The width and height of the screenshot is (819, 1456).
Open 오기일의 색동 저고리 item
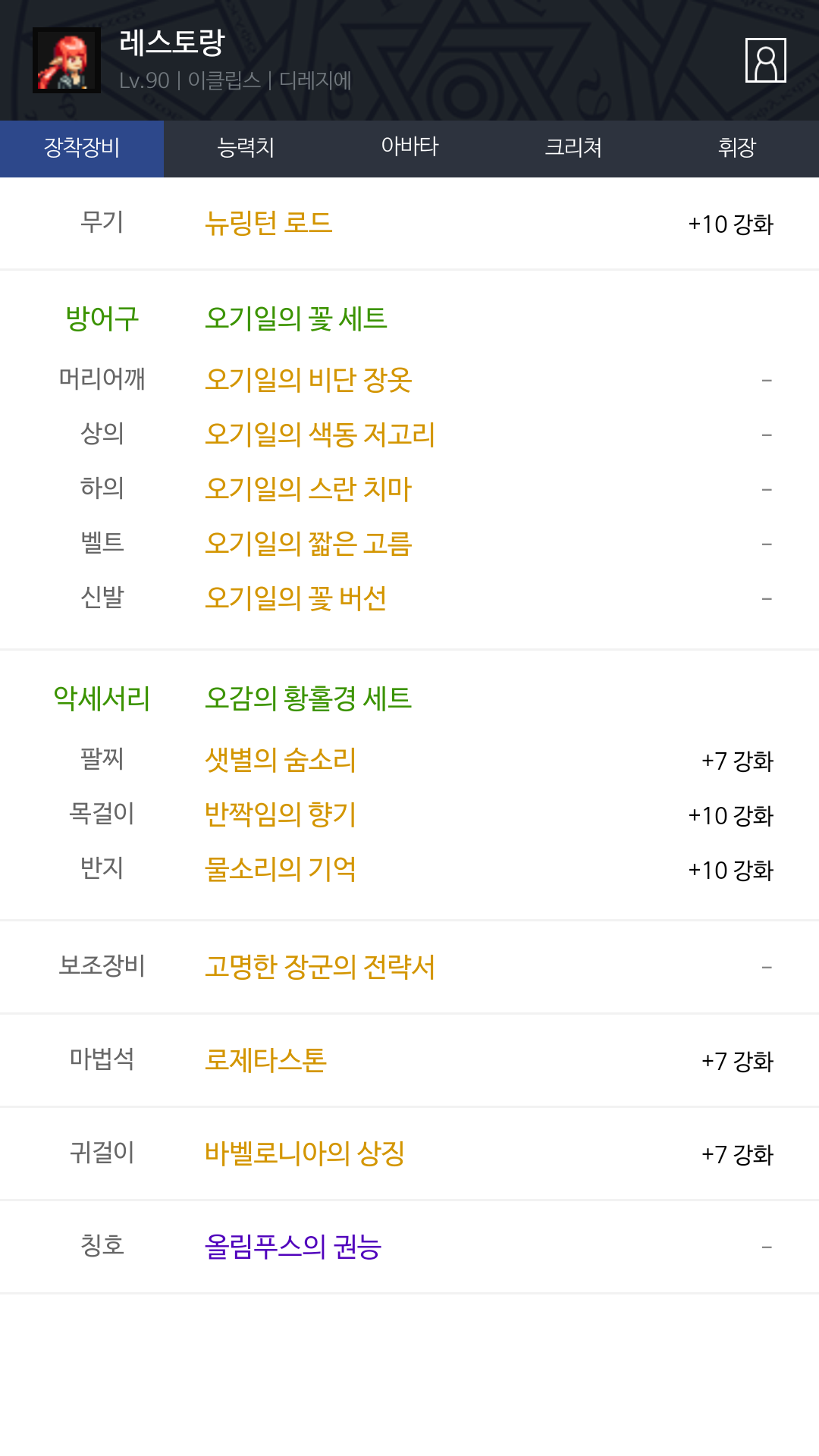320,435
